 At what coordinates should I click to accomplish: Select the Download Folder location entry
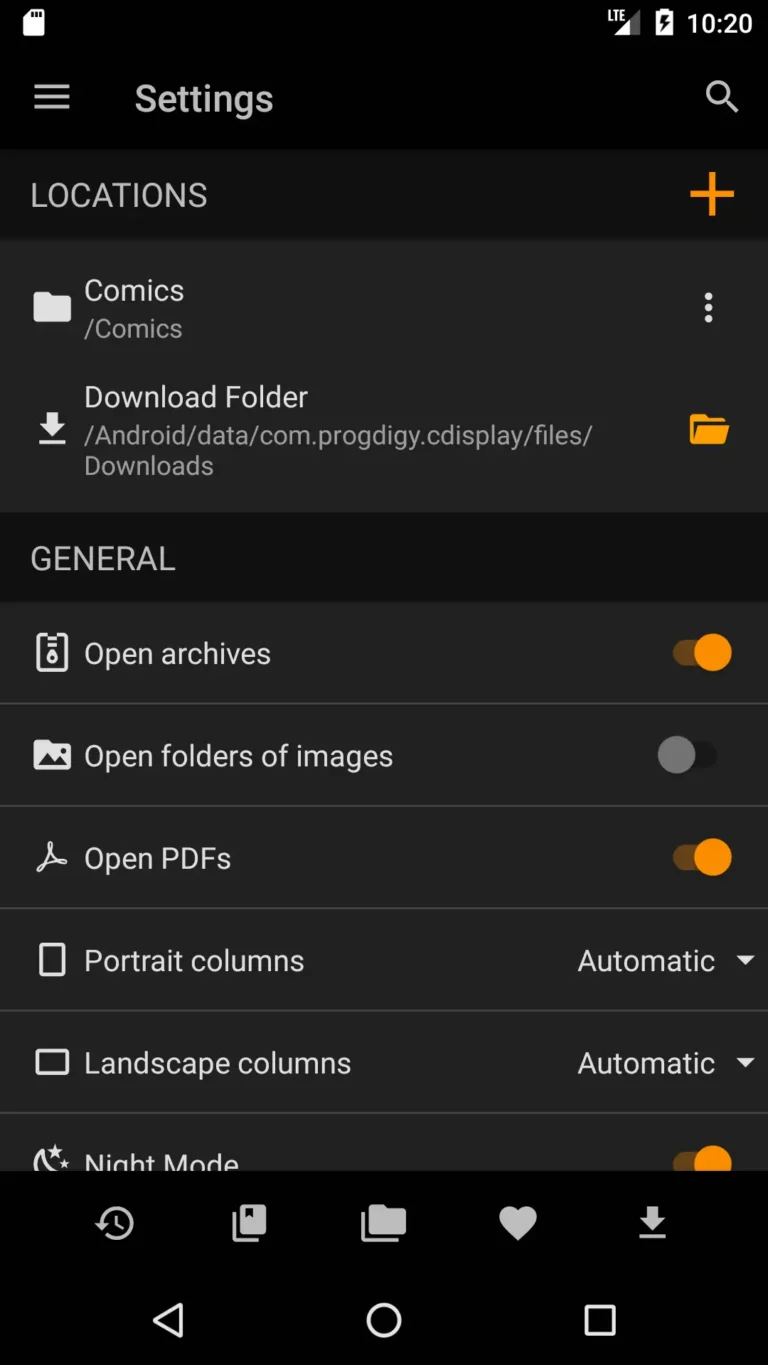coord(300,429)
